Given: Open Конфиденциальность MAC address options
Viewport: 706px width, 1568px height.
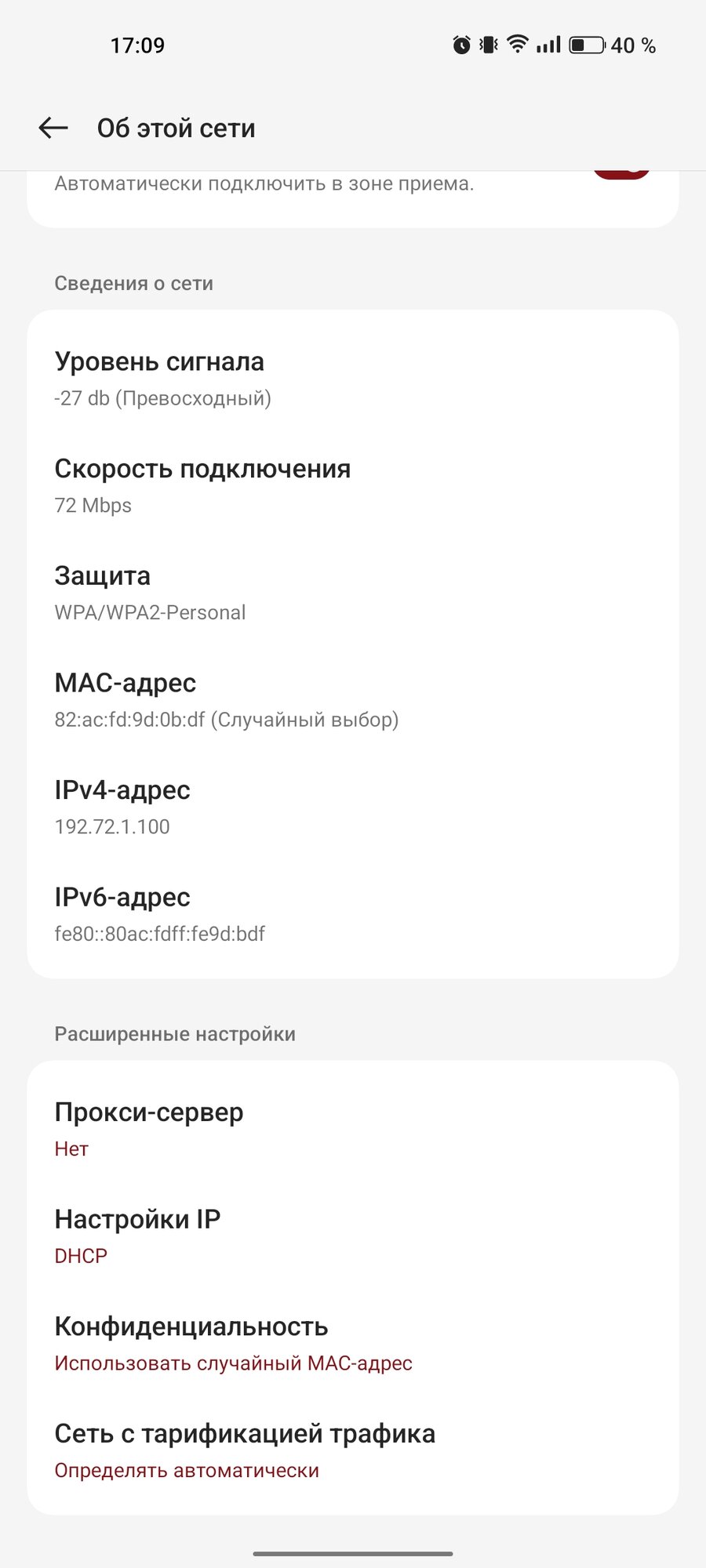Looking at the screenshot, I should pos(352,1344).
